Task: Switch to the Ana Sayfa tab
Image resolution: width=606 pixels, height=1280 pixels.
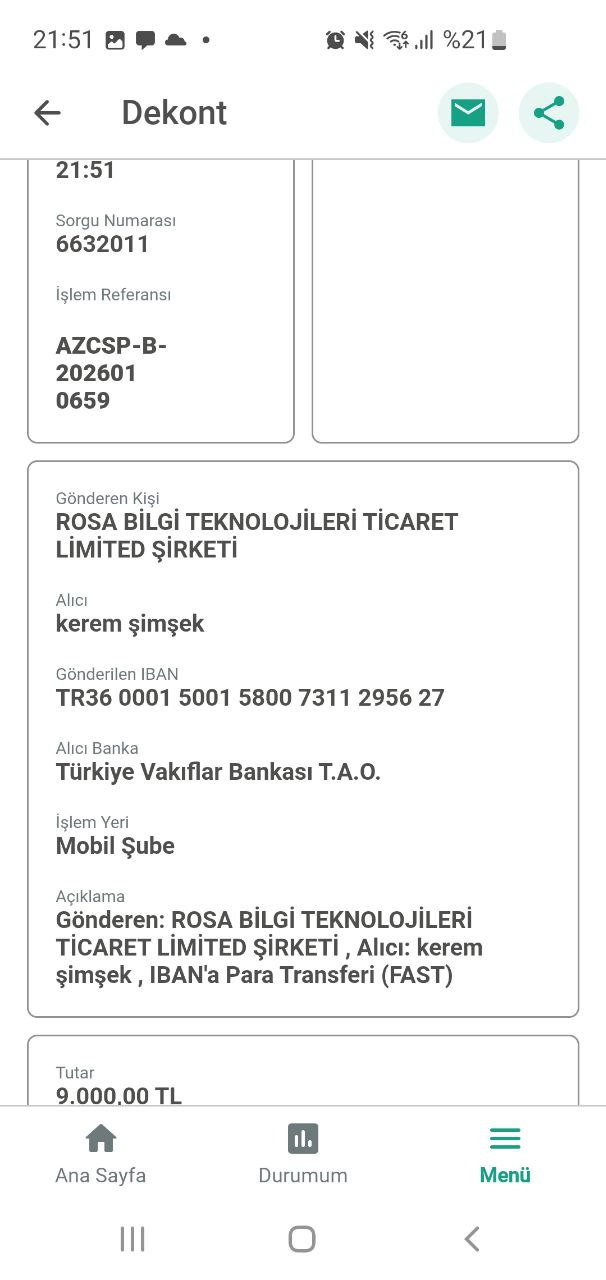Action: pyautogui.click(x=100, y=1154)
